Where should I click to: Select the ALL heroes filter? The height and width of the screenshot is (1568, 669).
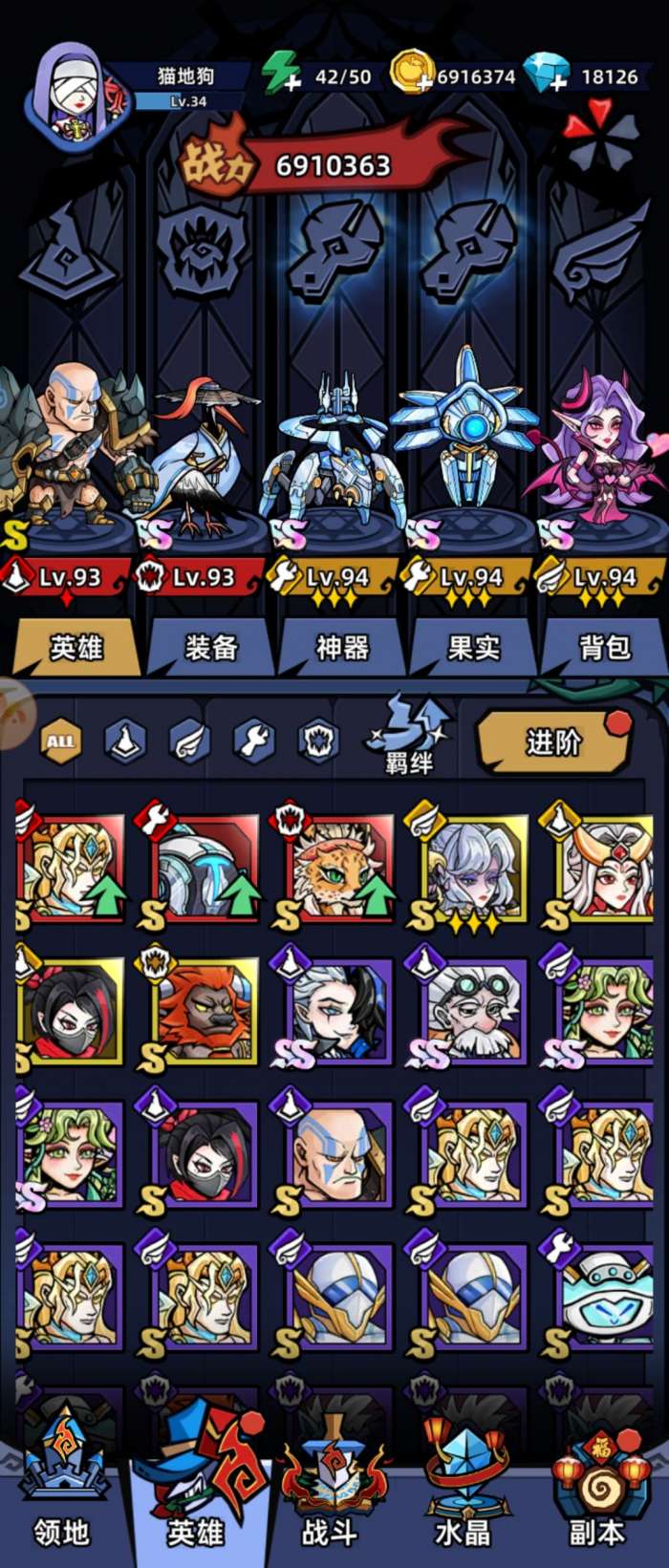pyautogui.click(x=60, y=741)
